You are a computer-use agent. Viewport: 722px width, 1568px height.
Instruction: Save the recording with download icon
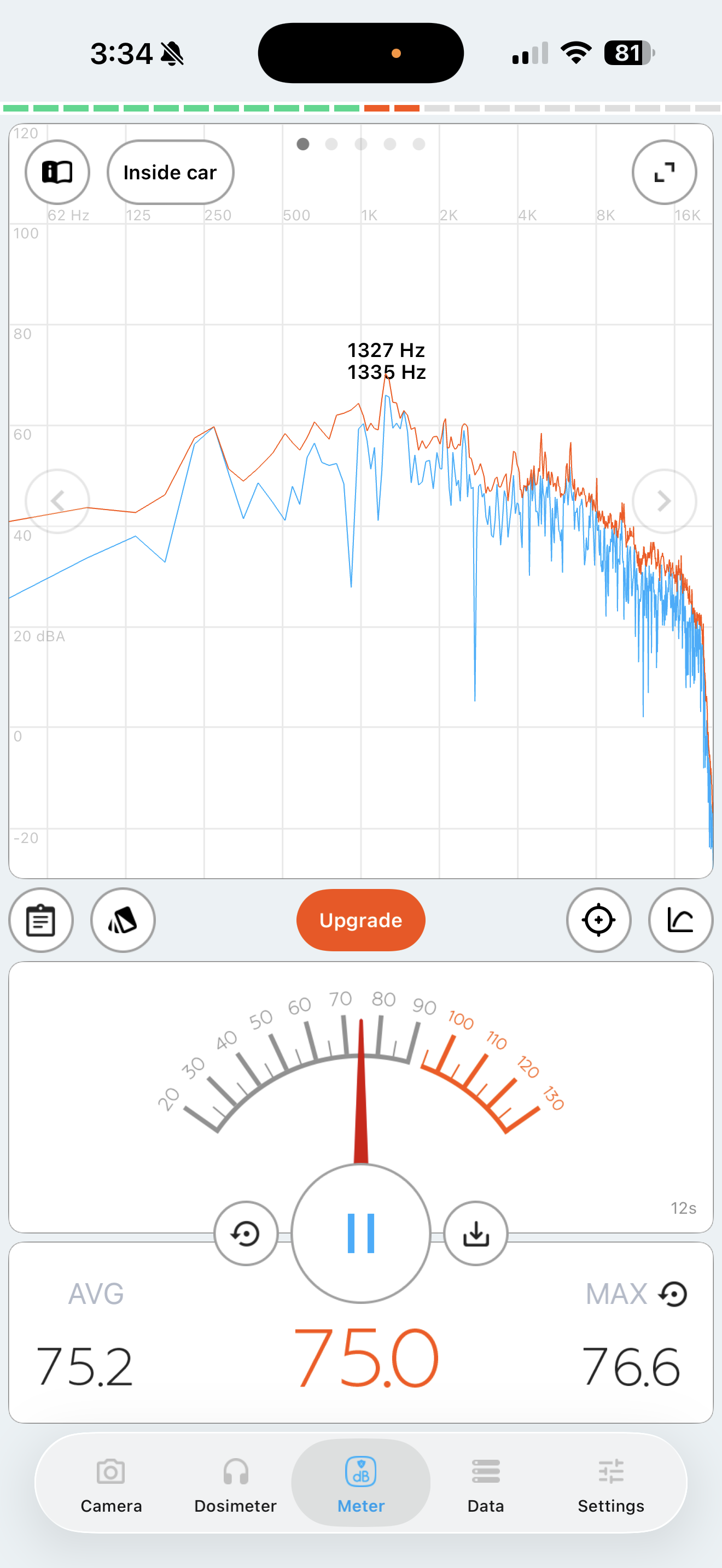point(475,1233)
